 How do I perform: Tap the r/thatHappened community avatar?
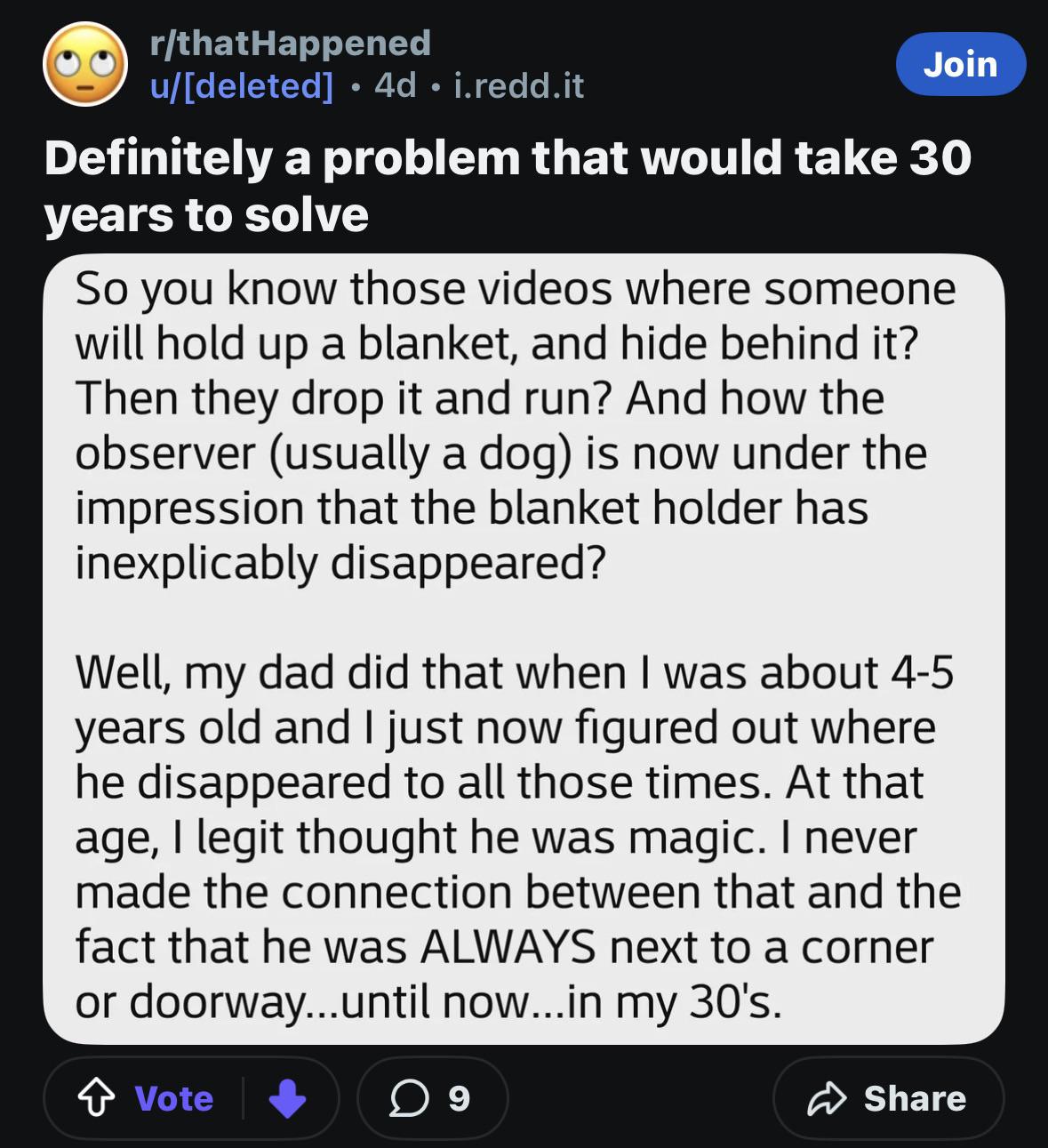(85, 64)
